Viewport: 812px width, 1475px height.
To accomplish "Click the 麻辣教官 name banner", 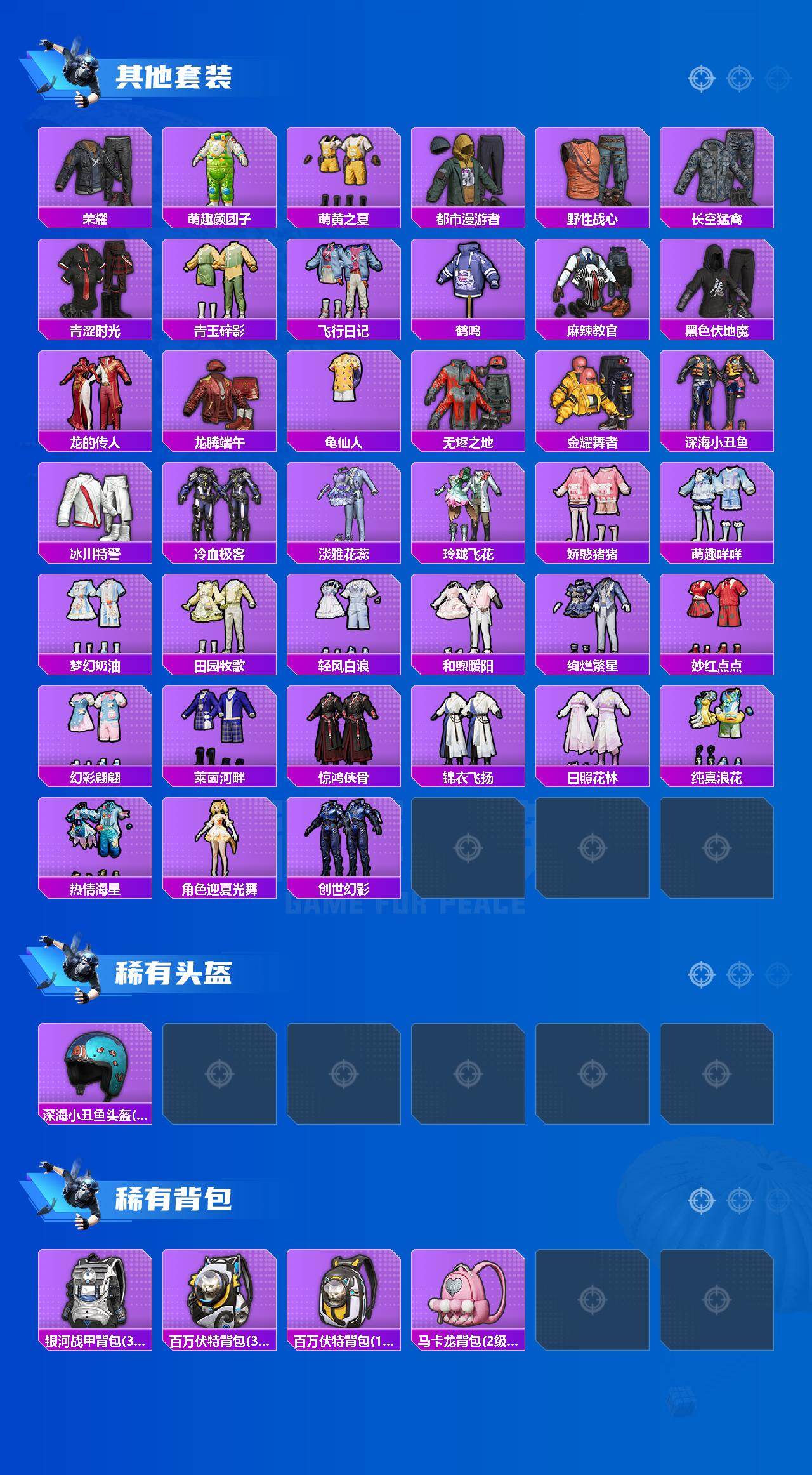I will point(593,330).
